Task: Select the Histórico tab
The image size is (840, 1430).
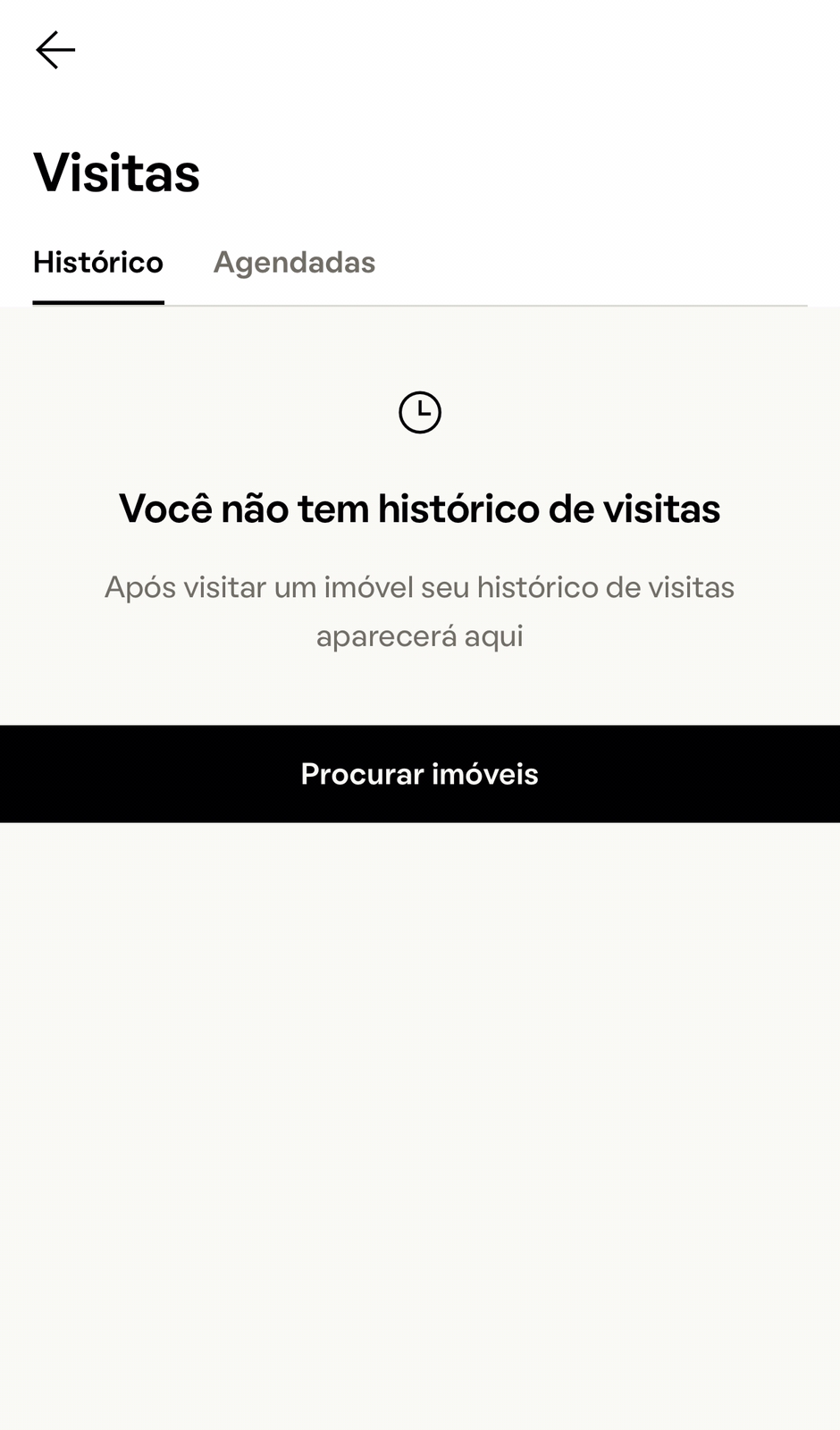Action: (98, 262)
